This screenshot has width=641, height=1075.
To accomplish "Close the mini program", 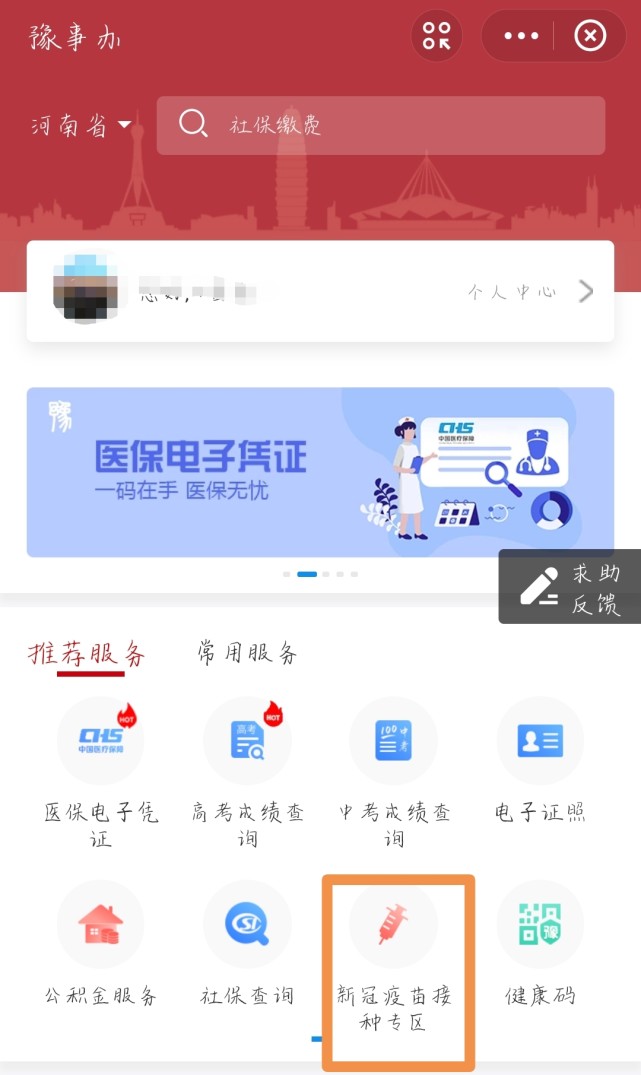I will point(590,36).
